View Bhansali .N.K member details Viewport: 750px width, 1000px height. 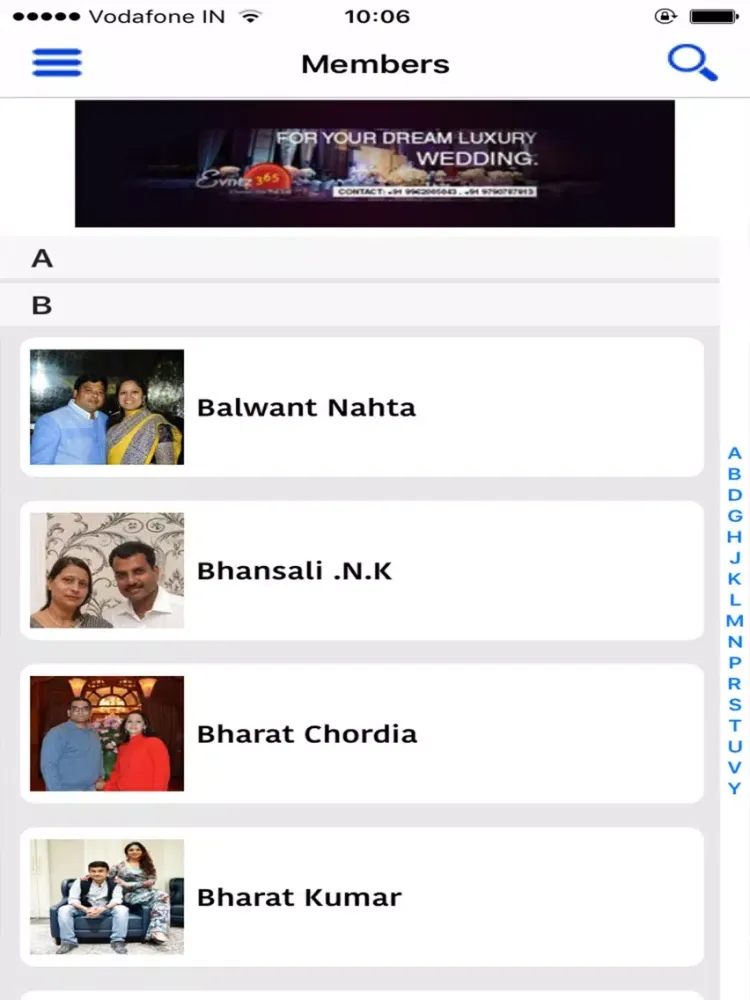pos(361,570)
